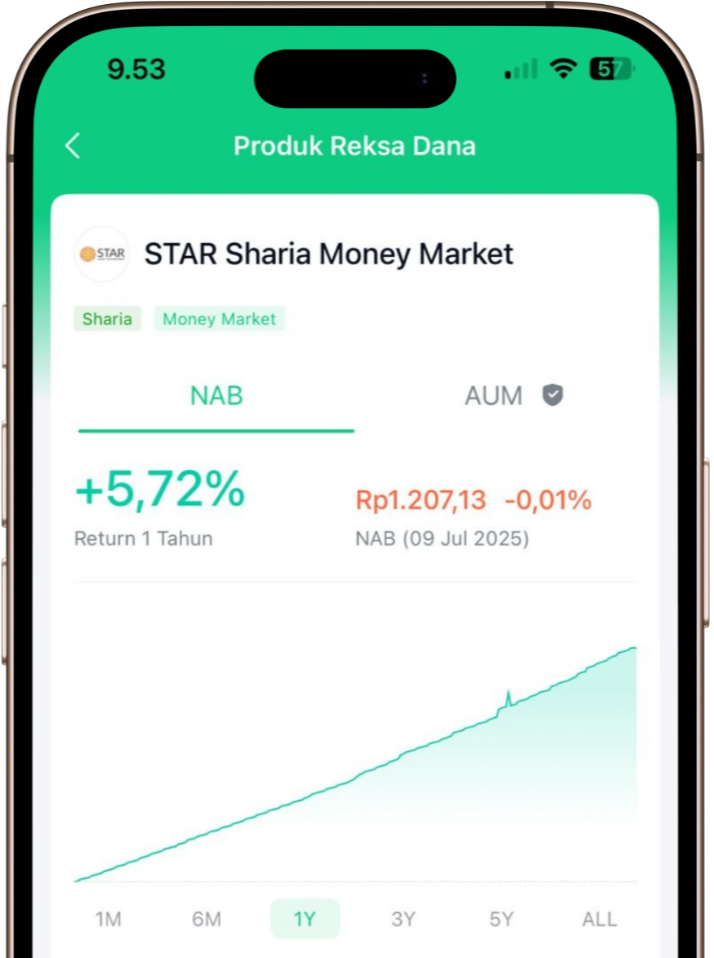Go back from Produk Reksa Dana

click(72, 146)
